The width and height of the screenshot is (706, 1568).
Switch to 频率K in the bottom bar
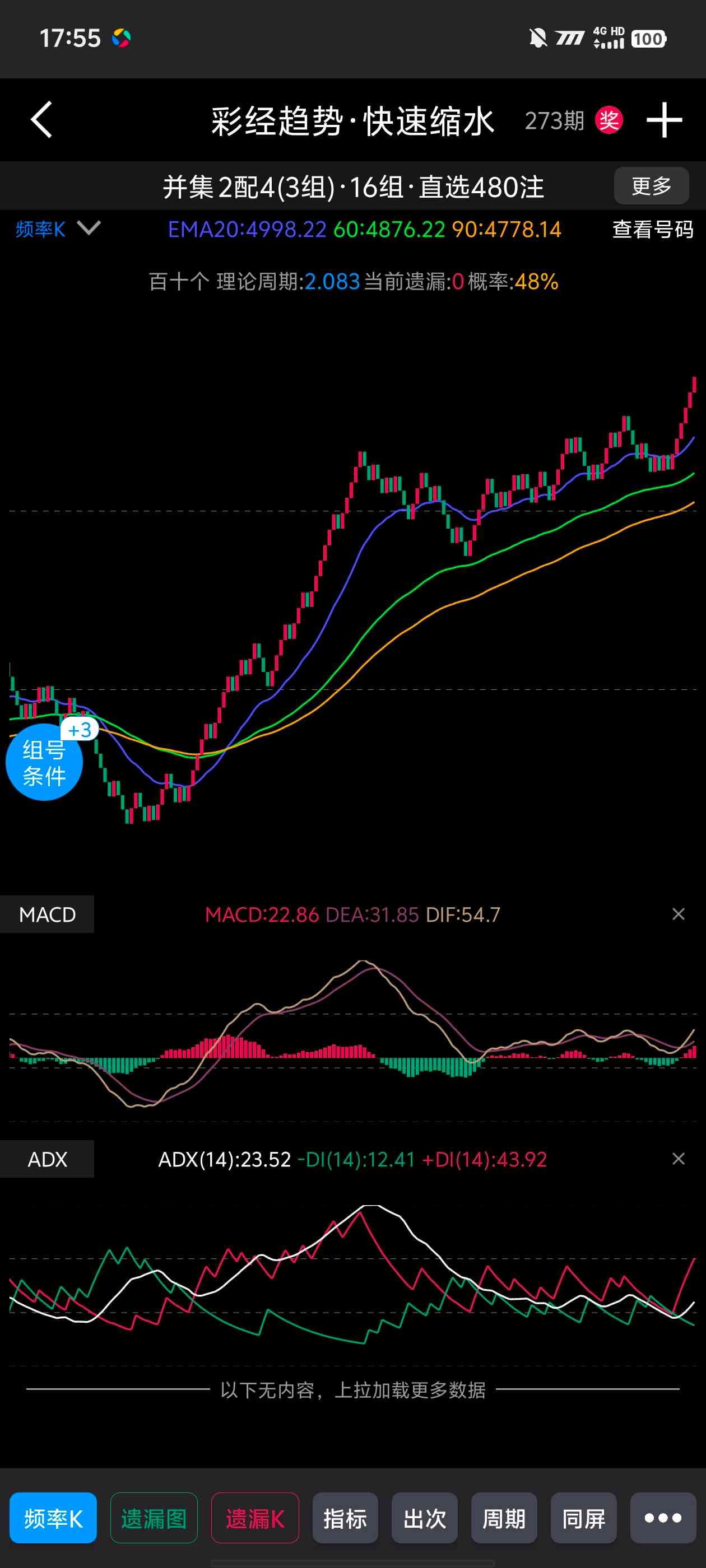(x=53, y=1519)
